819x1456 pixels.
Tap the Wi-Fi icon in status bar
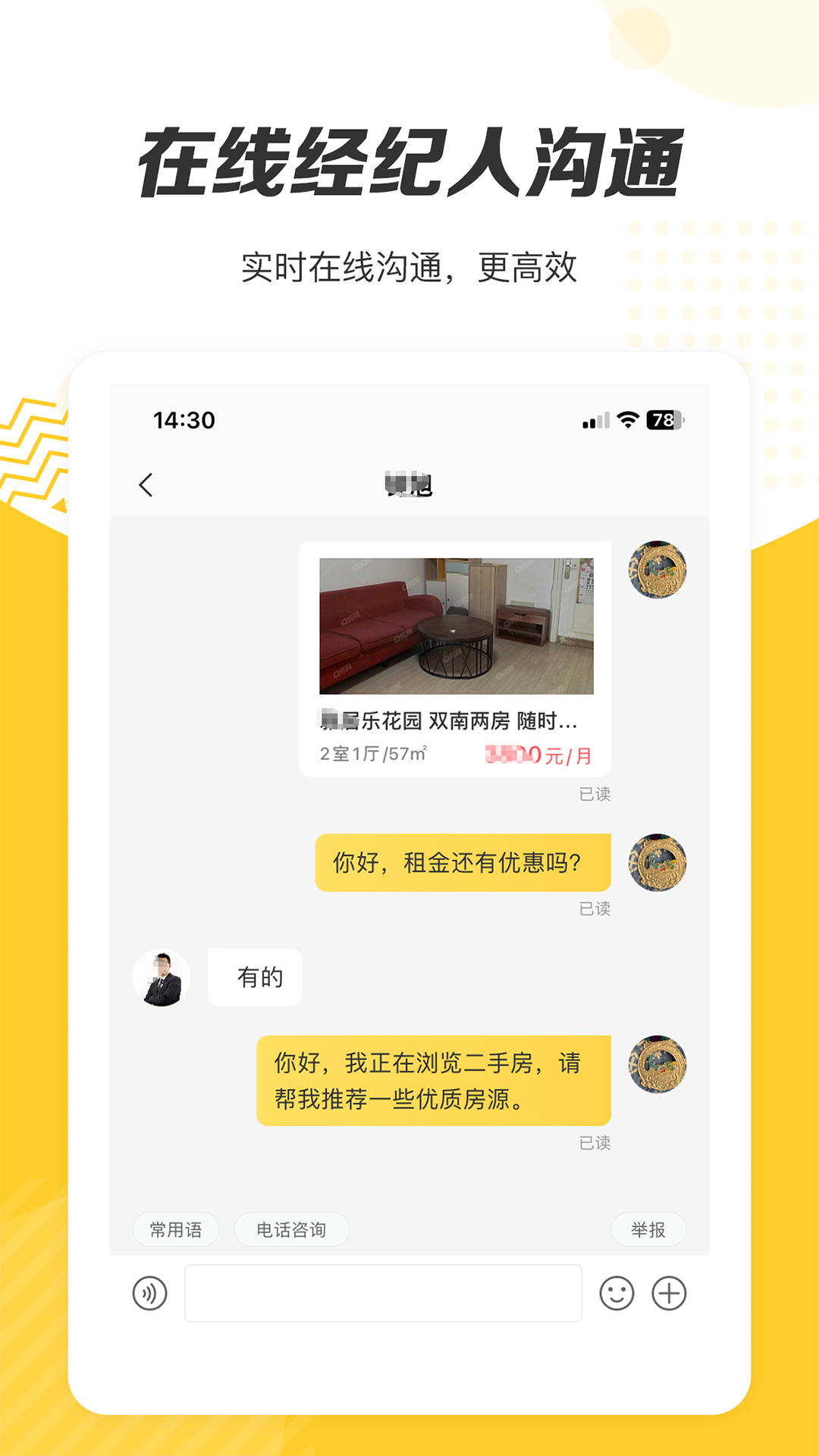[628, 419]
